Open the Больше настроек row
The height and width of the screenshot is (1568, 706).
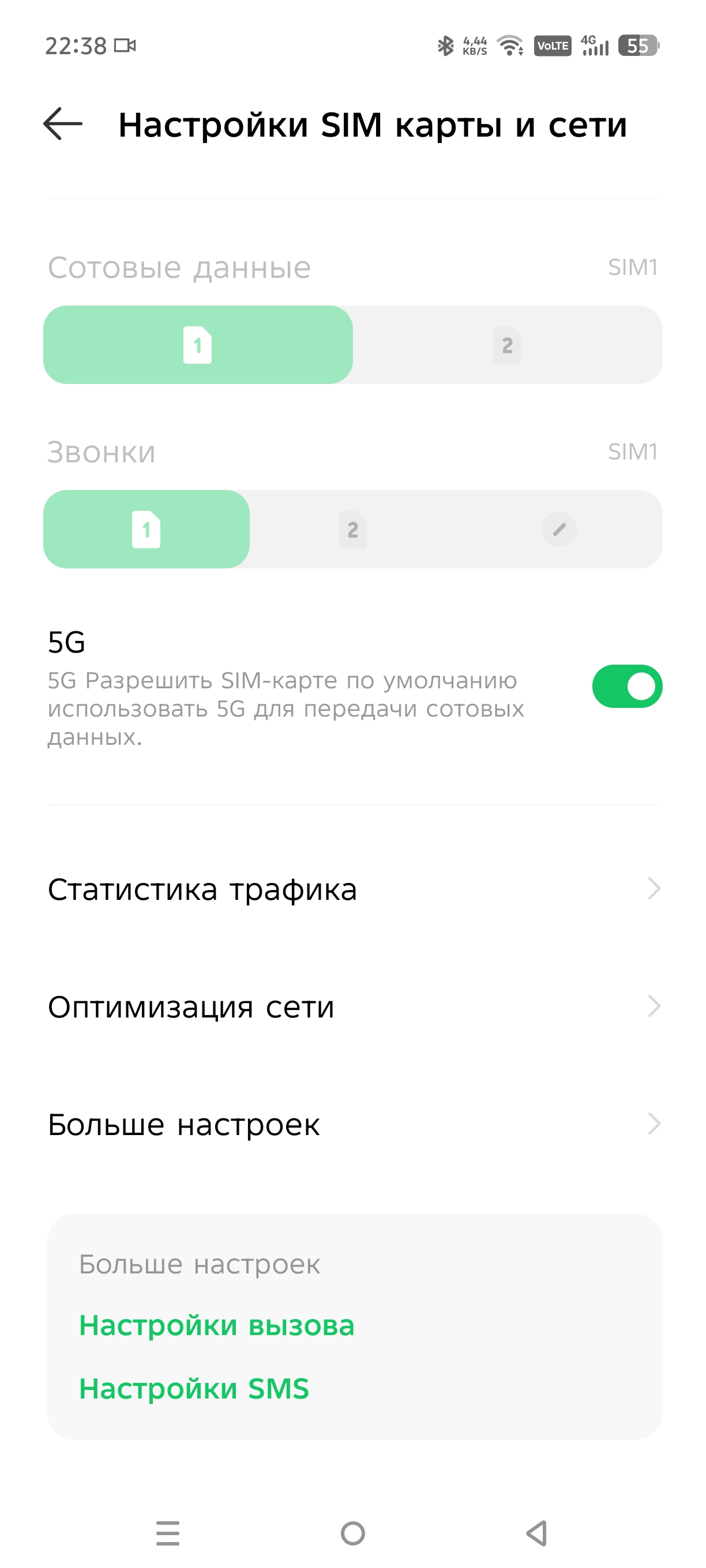[352, 1124]
